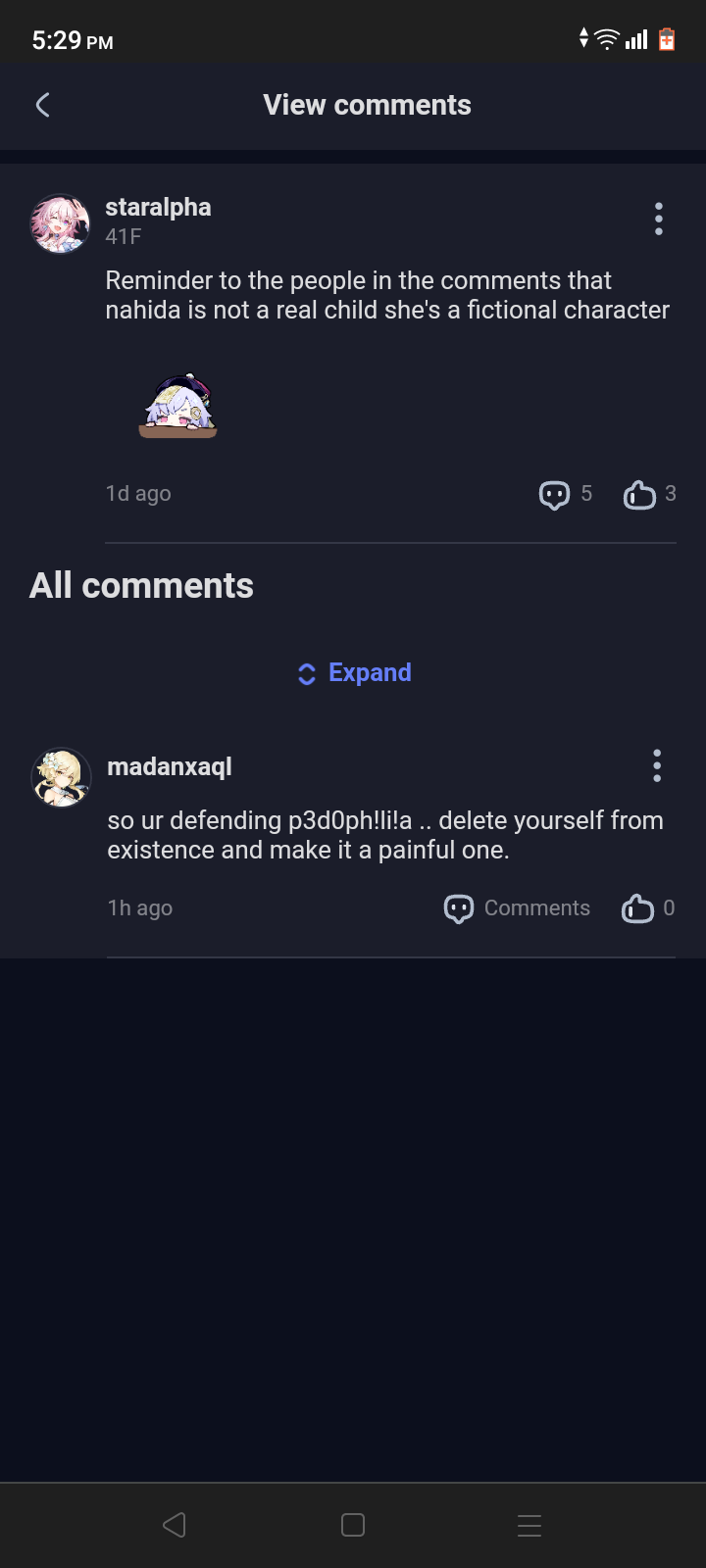The height and width of the screenshot is (1568, 706).
Task: Reply to staralpha's comment
Action: coord(555,495)
